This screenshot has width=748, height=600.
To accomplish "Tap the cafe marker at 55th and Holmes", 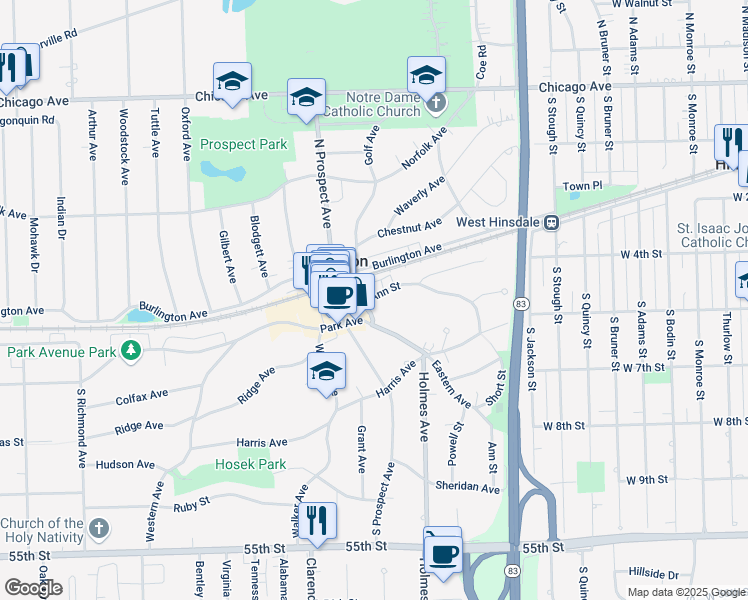I will click(x=443, y=553).
